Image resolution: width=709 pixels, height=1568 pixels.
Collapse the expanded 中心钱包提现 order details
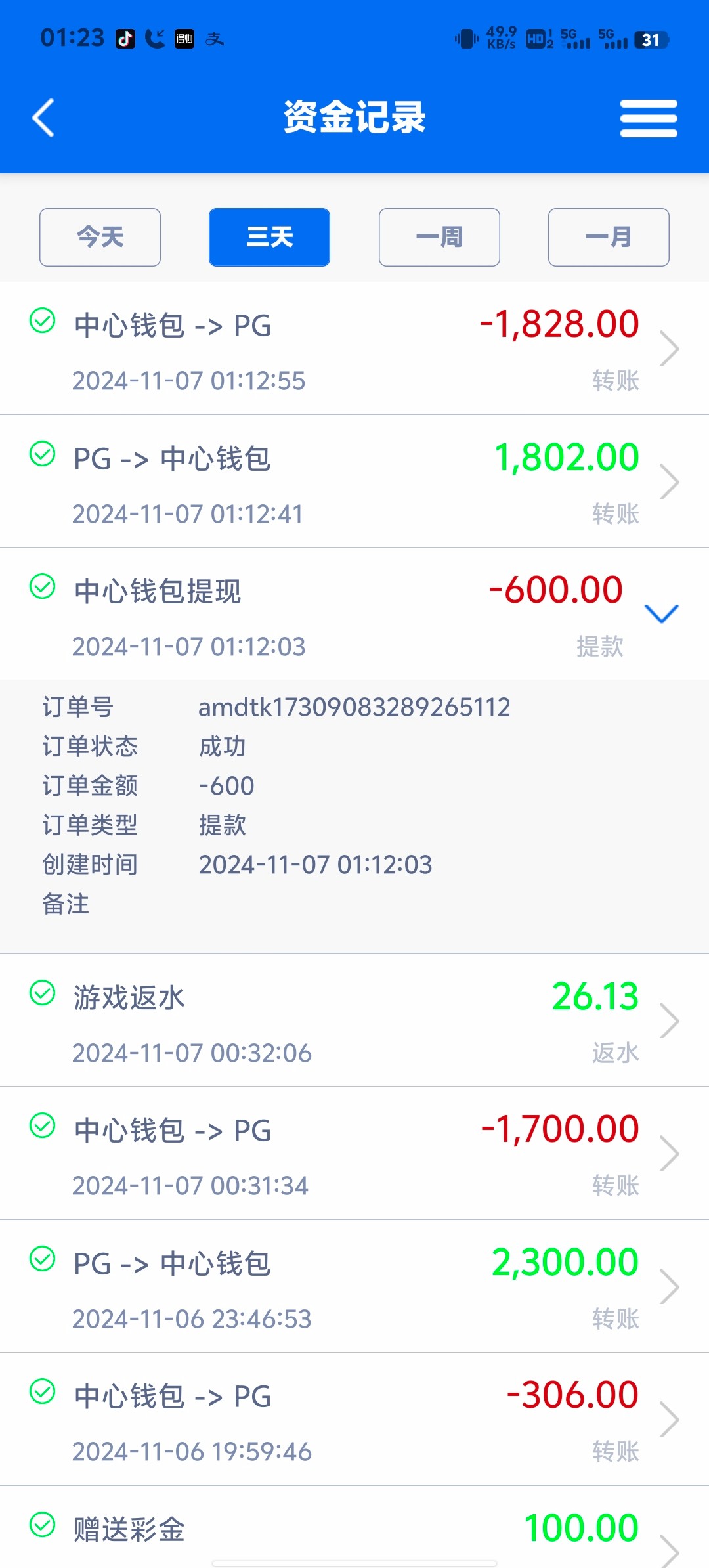[662, 615]
